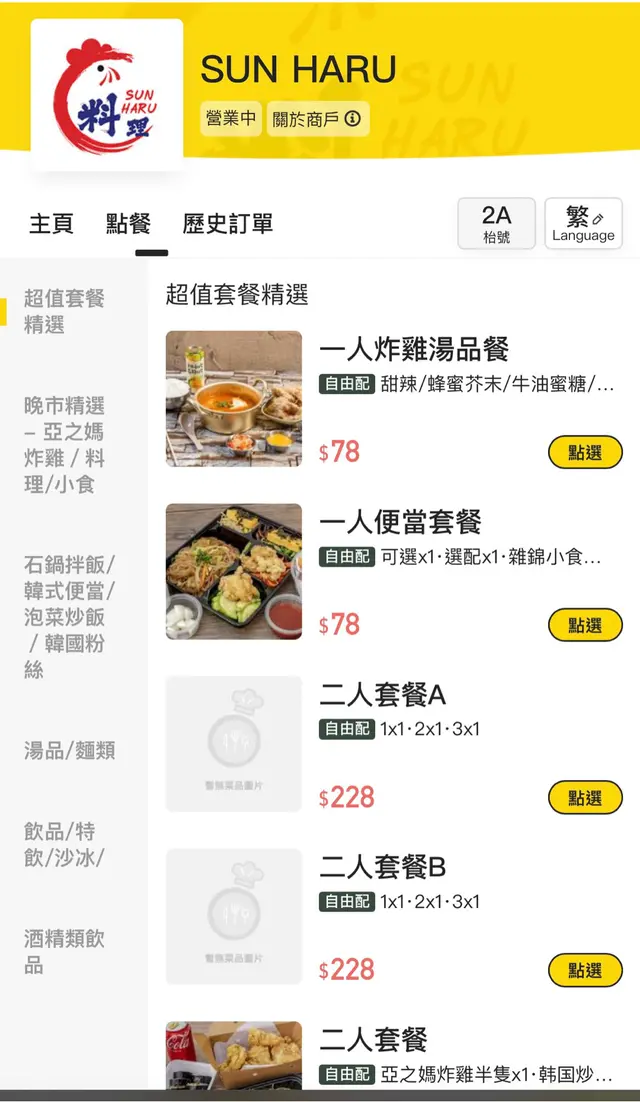This screenshot has width=640, height=1102.
Task: Switch to the 主頁 tab
Action: [51, 223]
